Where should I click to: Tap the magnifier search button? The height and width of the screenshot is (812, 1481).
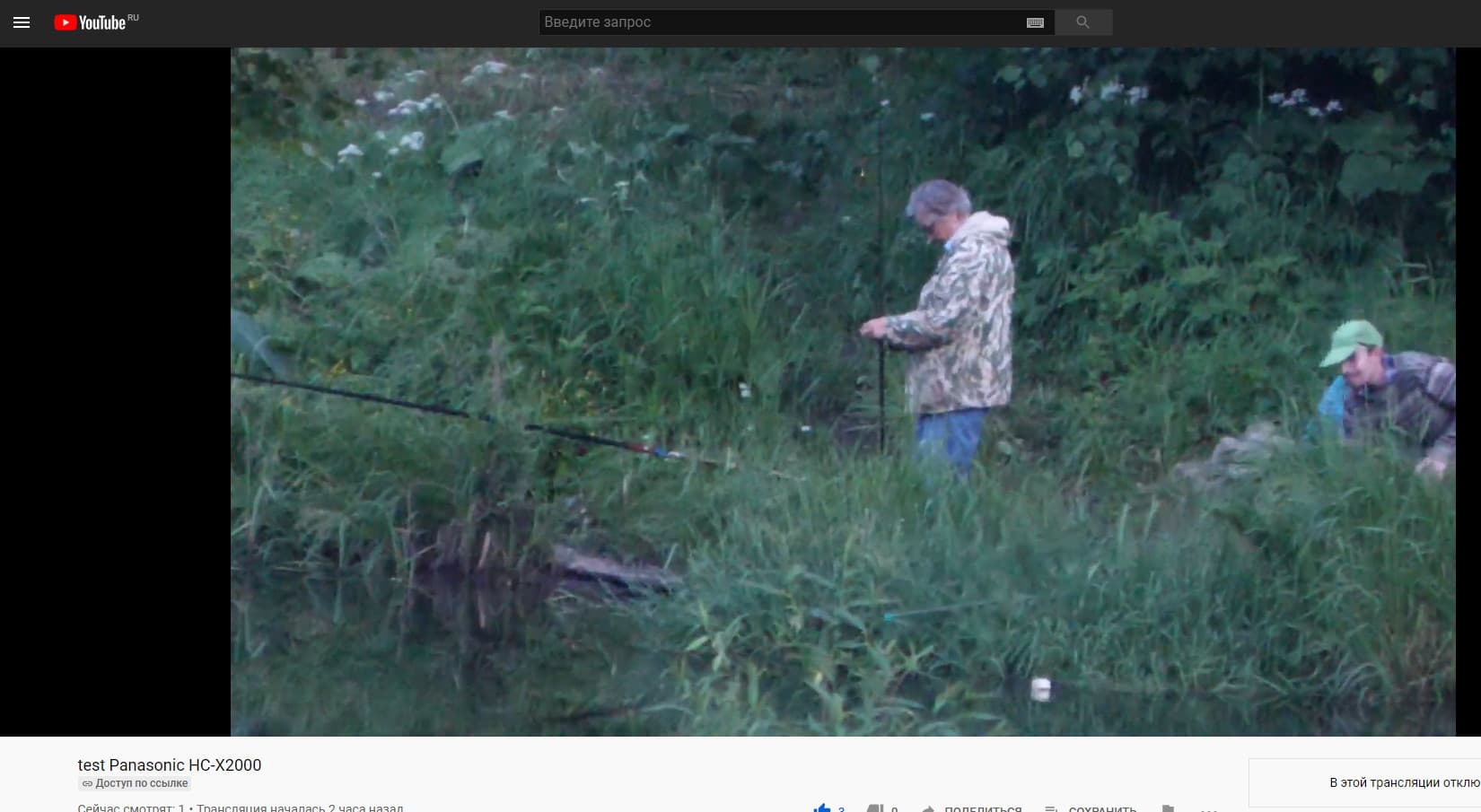pyautogui.click(x=1083, y=22)
